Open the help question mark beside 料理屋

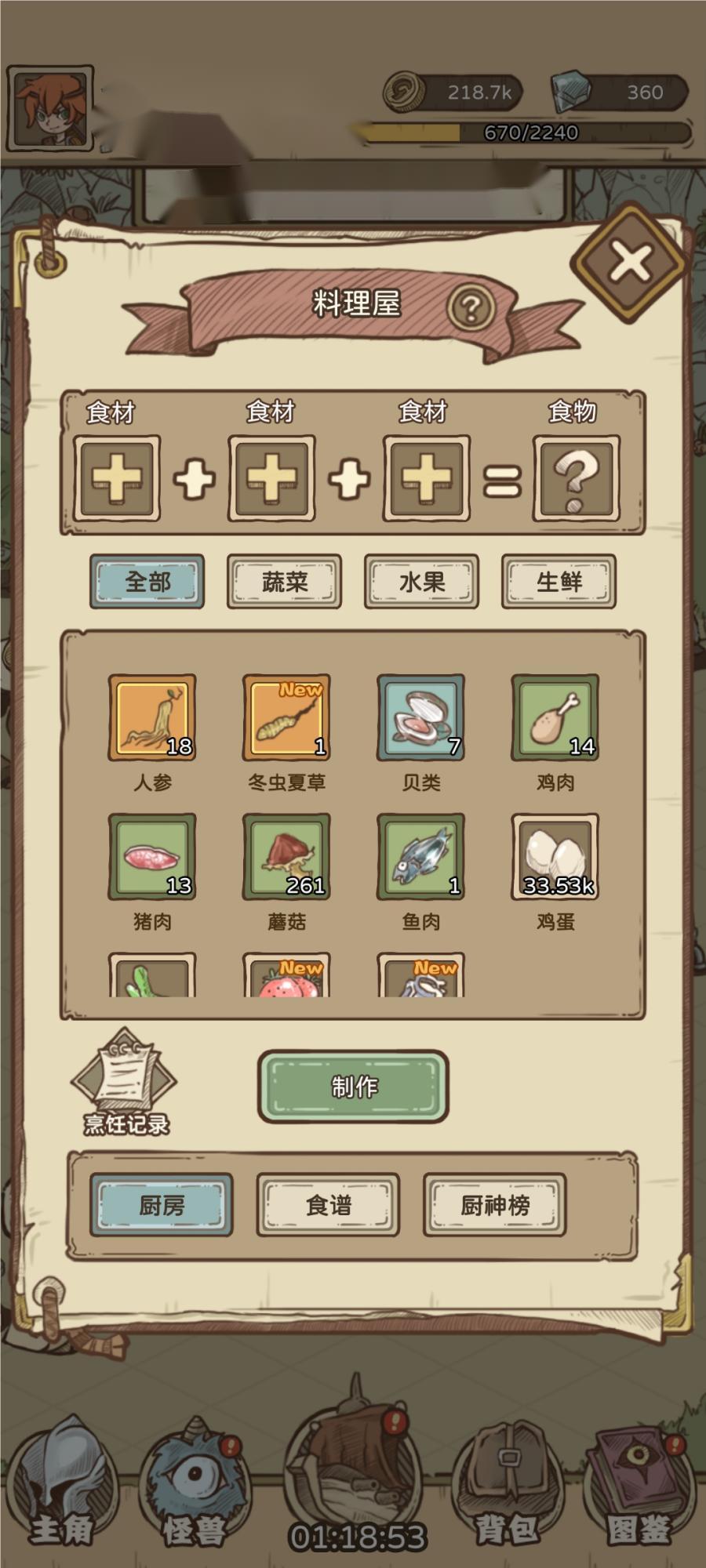tap(470, 308)
